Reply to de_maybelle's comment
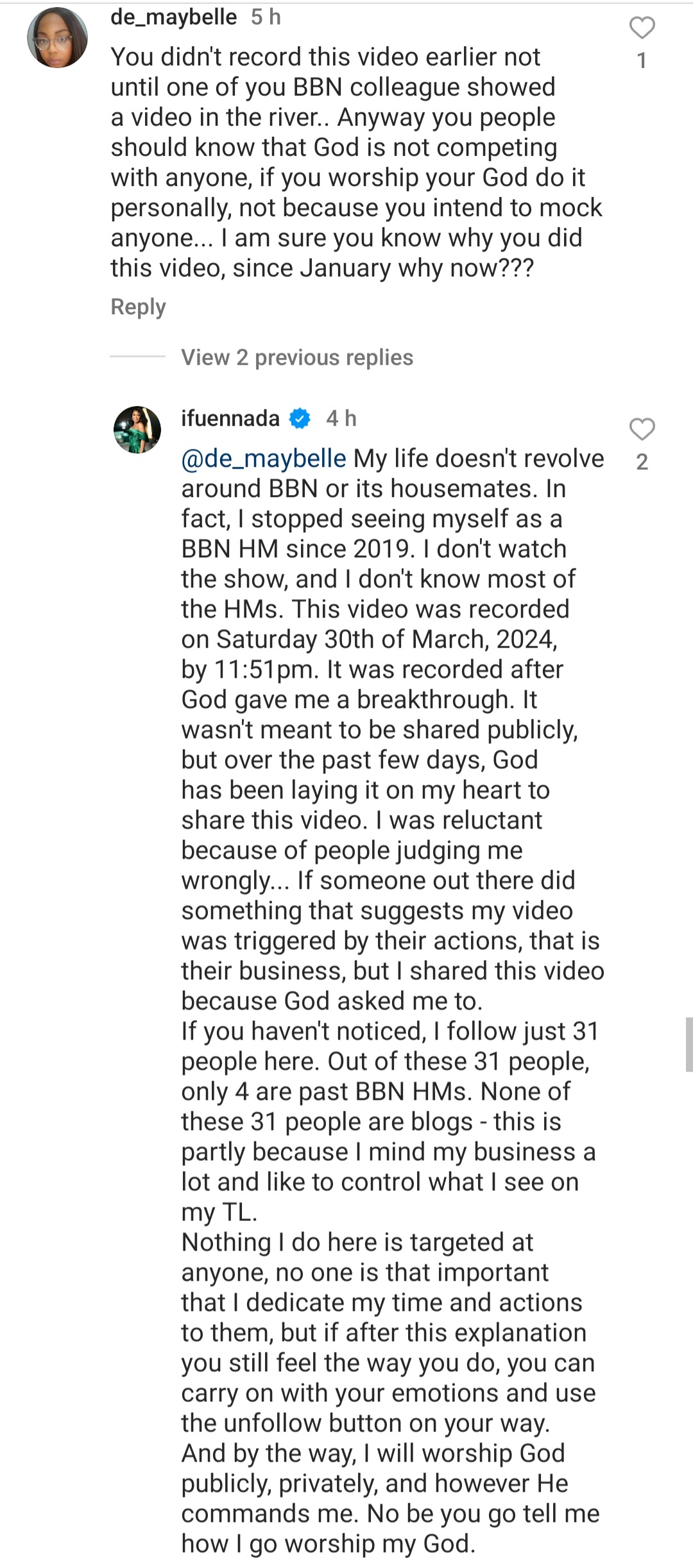Screen dimensions: 693x1568 [x=138, y=307]
